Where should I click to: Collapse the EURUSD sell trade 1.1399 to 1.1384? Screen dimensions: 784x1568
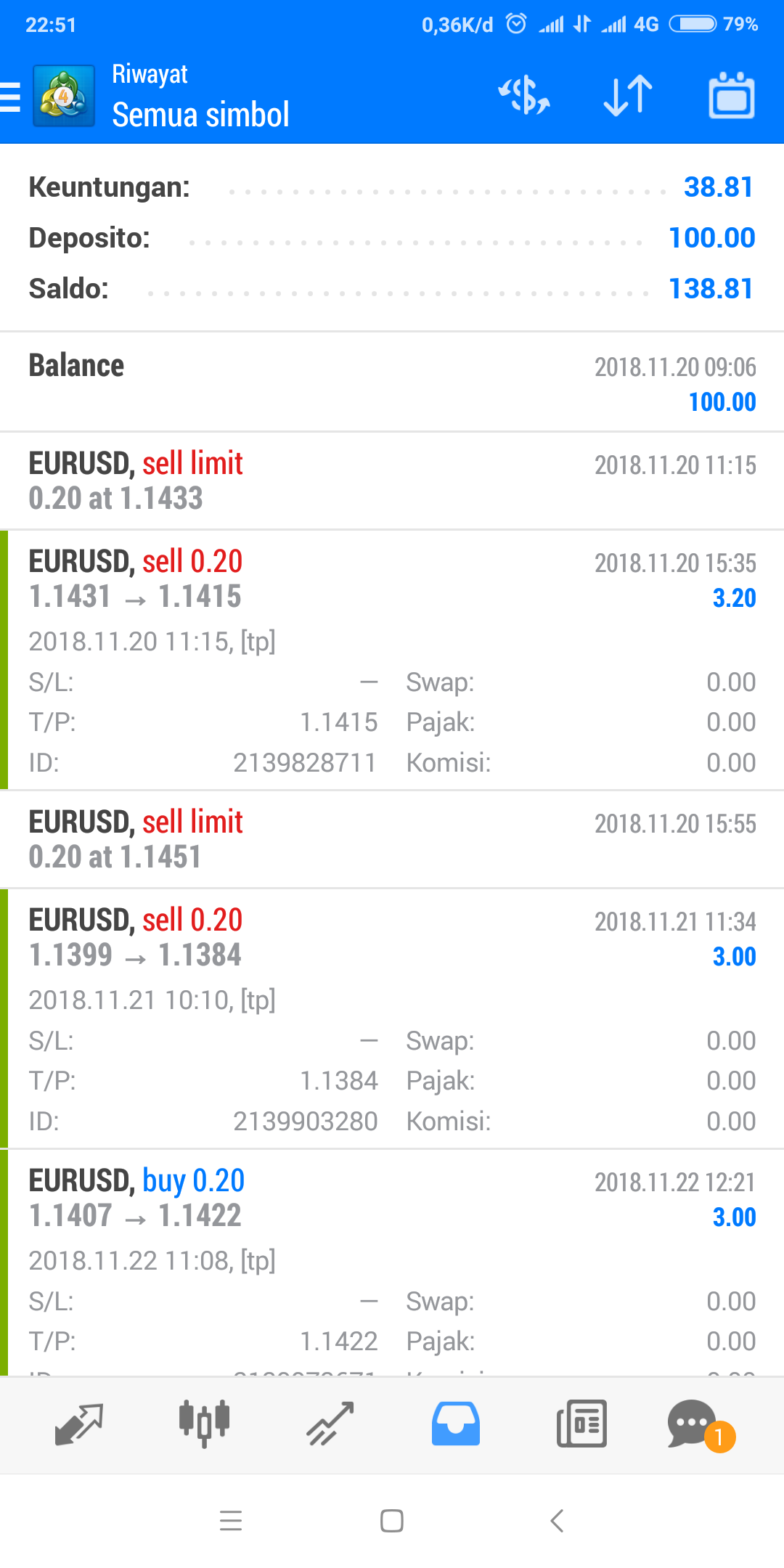point(392,1018)
